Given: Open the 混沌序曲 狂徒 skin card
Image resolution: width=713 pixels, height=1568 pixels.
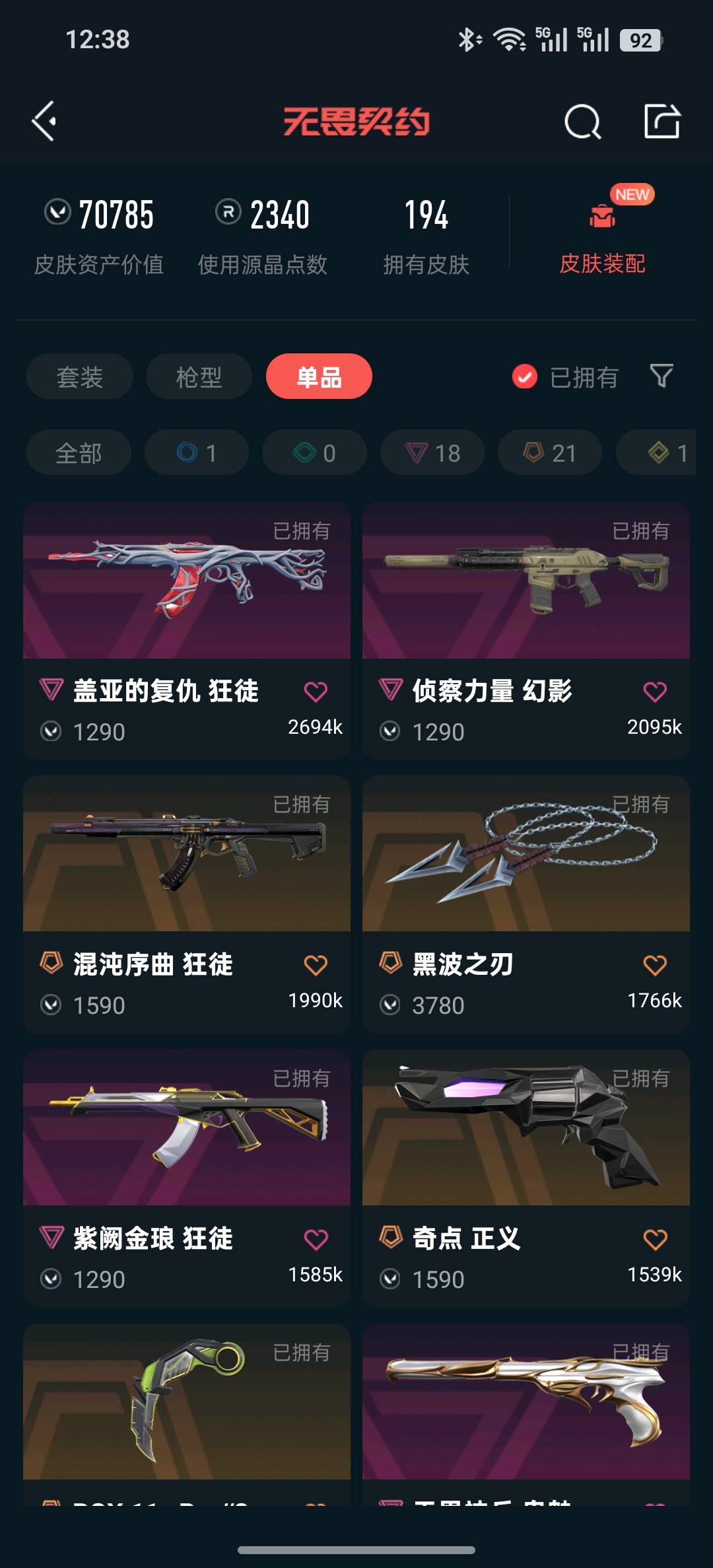Looking at the screenshot, I should click(x=186, y=854).
